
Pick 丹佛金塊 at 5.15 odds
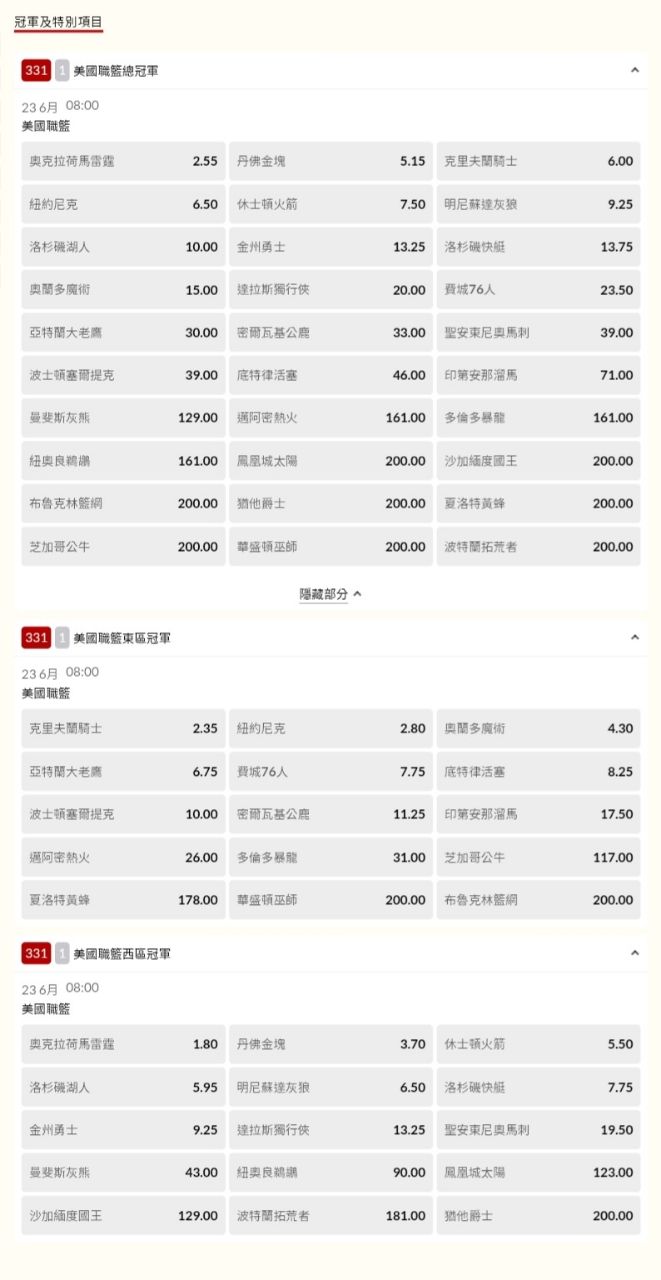tap(330, 161)
